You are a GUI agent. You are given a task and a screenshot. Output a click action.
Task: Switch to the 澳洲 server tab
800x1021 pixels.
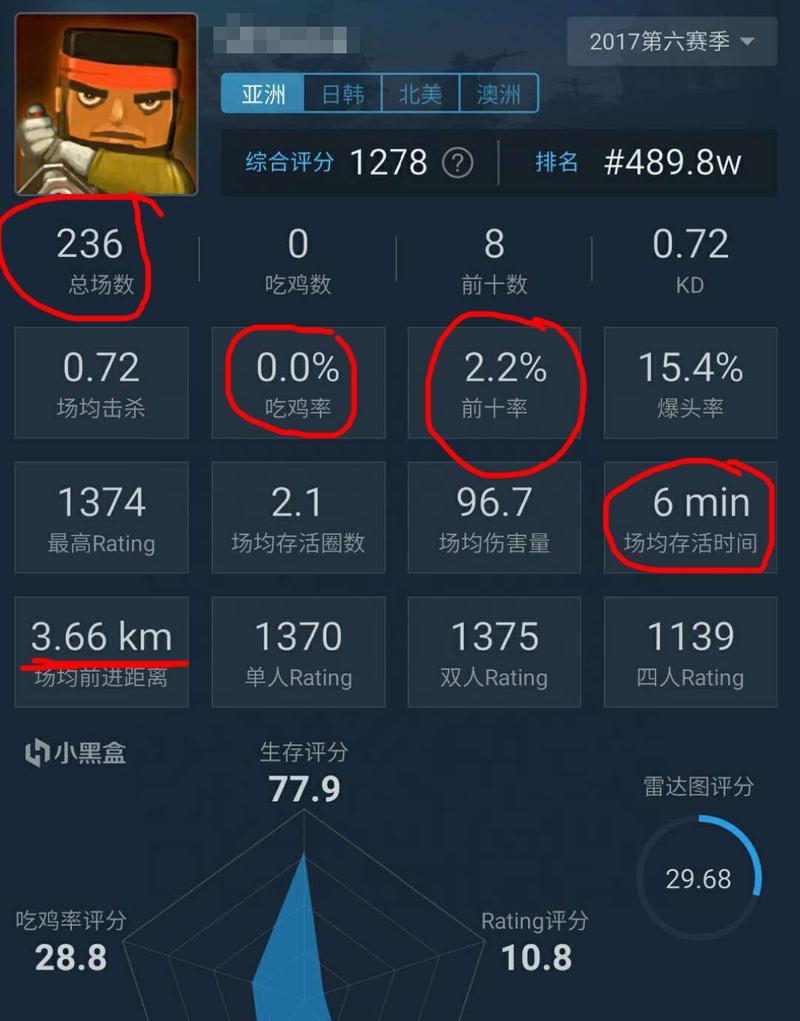coord(497,95)
